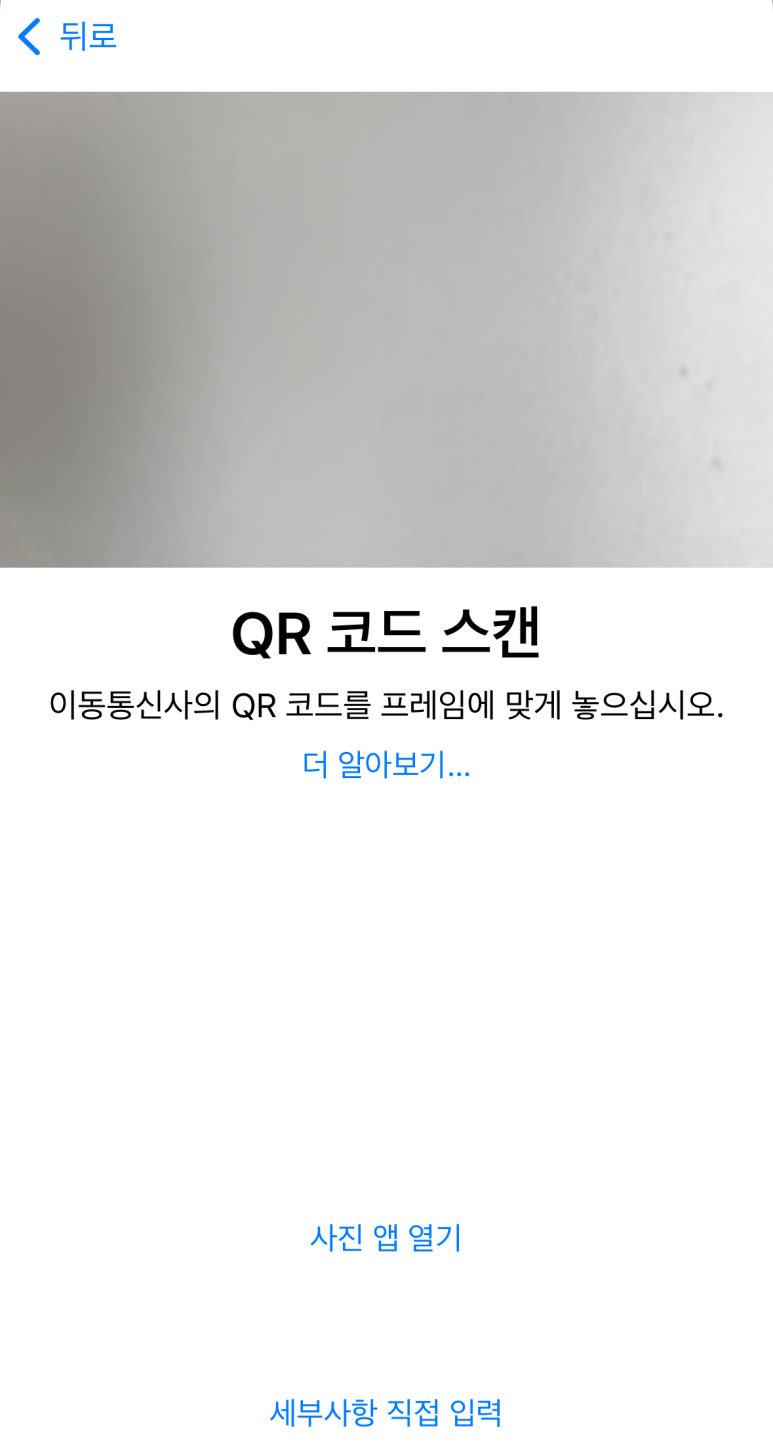Tap 사진 앱 열기 to open Photos
The width and height of the screenshot is (773, 1452).
(x=386, y=1238)
